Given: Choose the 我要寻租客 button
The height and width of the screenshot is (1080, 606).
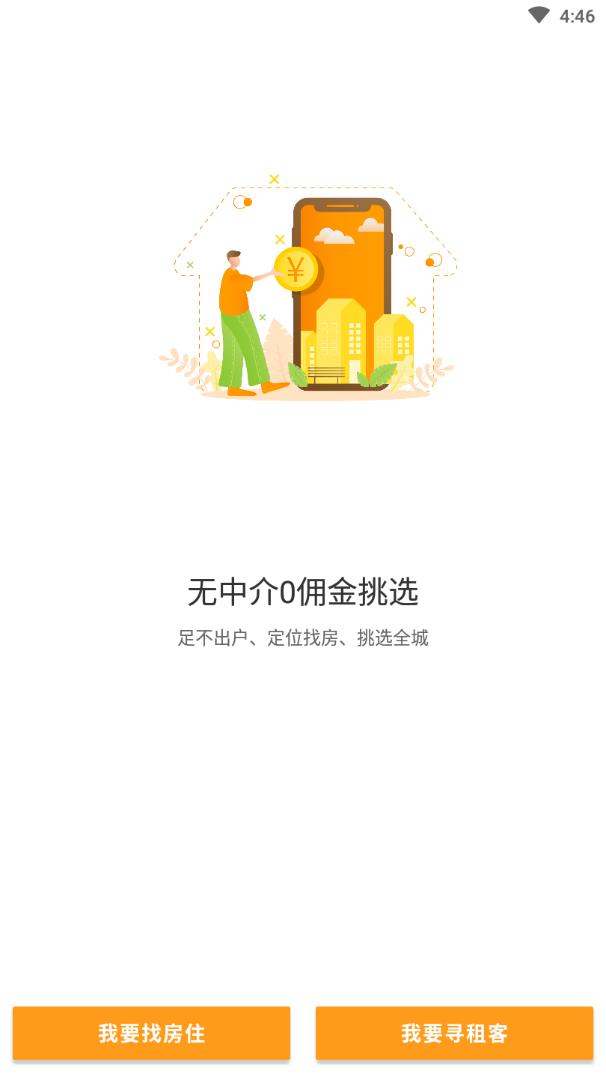Looking at the screenshot, I should (x=454, y=1033).
